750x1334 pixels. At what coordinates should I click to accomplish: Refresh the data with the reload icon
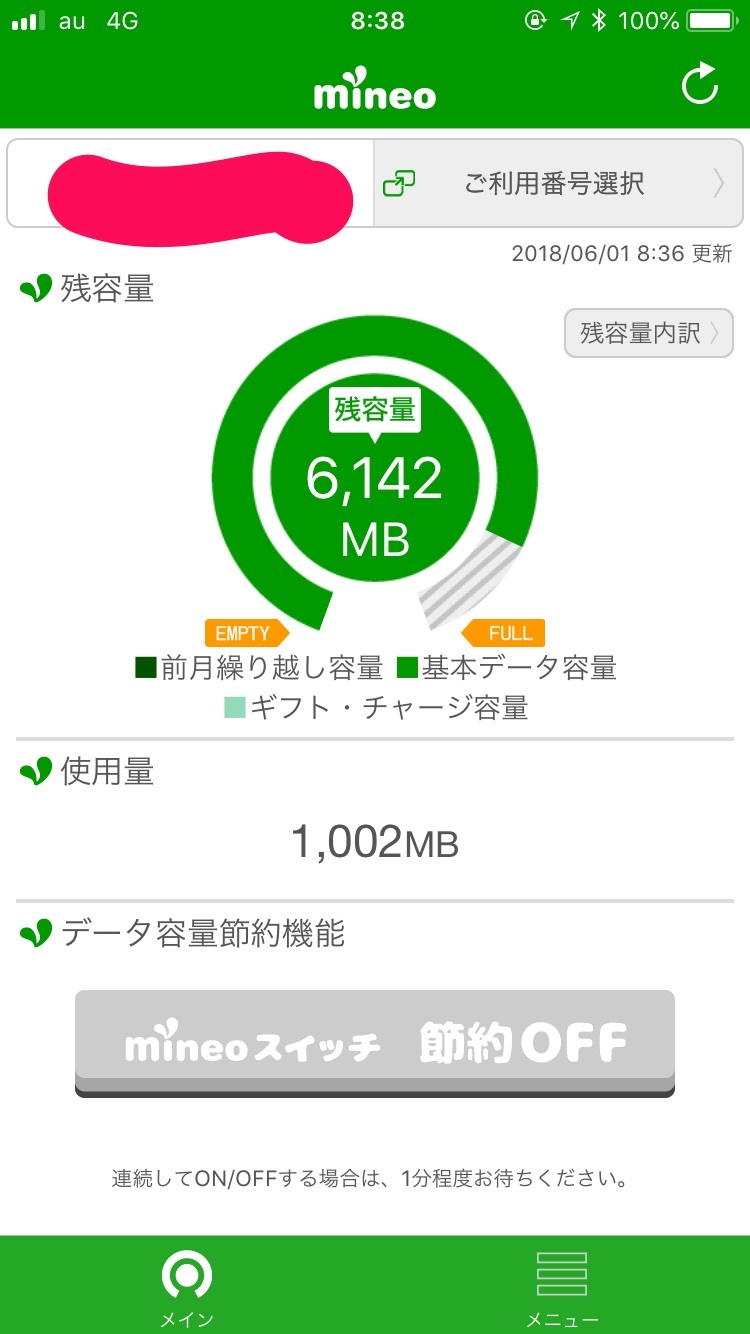(x=700, y=84)
